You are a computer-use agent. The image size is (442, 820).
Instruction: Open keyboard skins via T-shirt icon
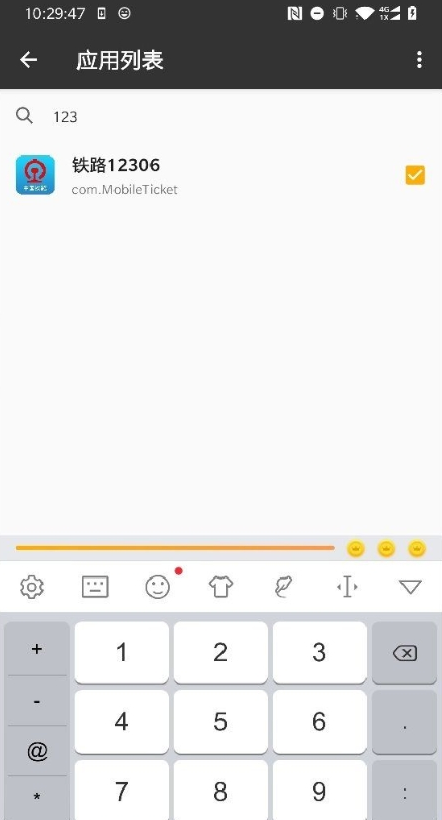pos(221,587)
